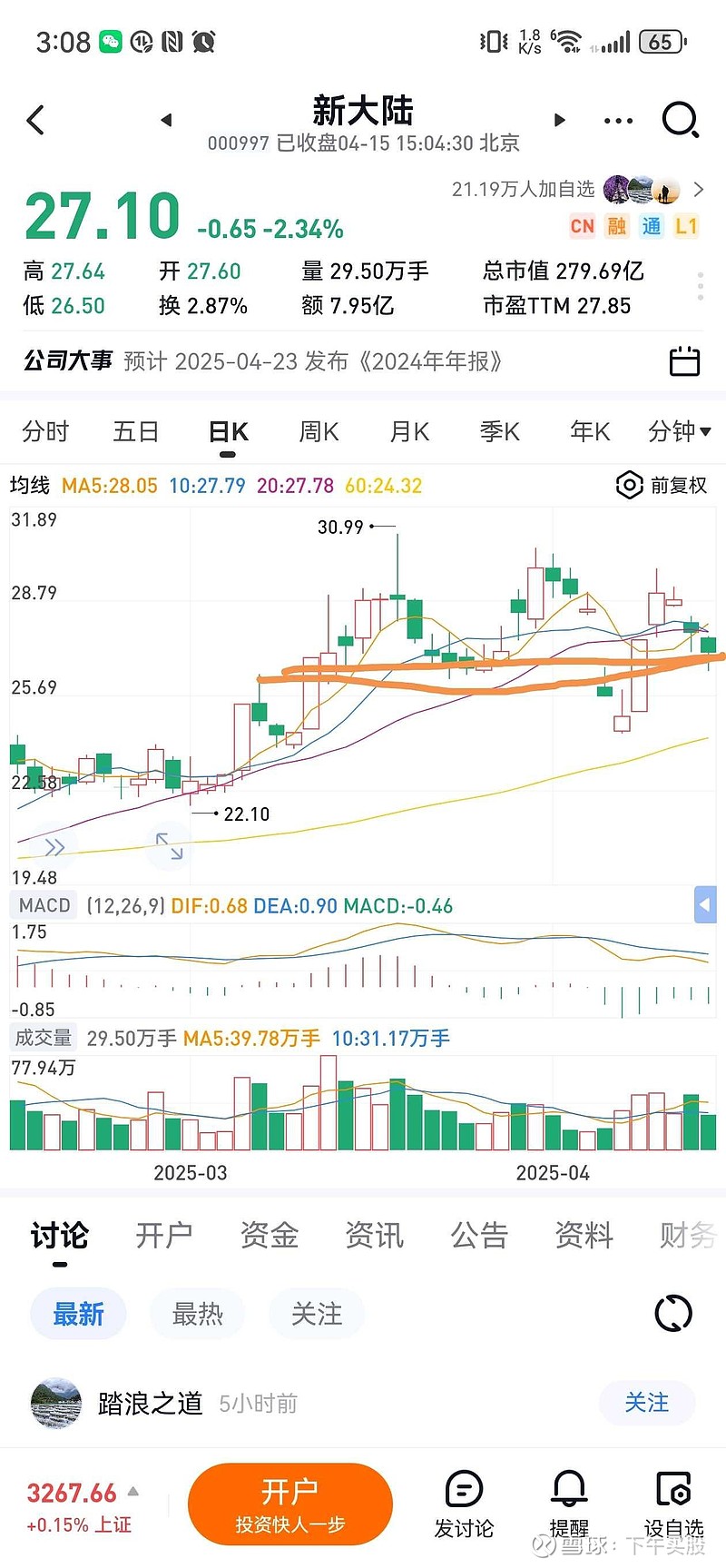The width and height of the screenshot is (726, 1568).
Task: Tap the orange 开户 button
Action: (x=289, y=1504)
